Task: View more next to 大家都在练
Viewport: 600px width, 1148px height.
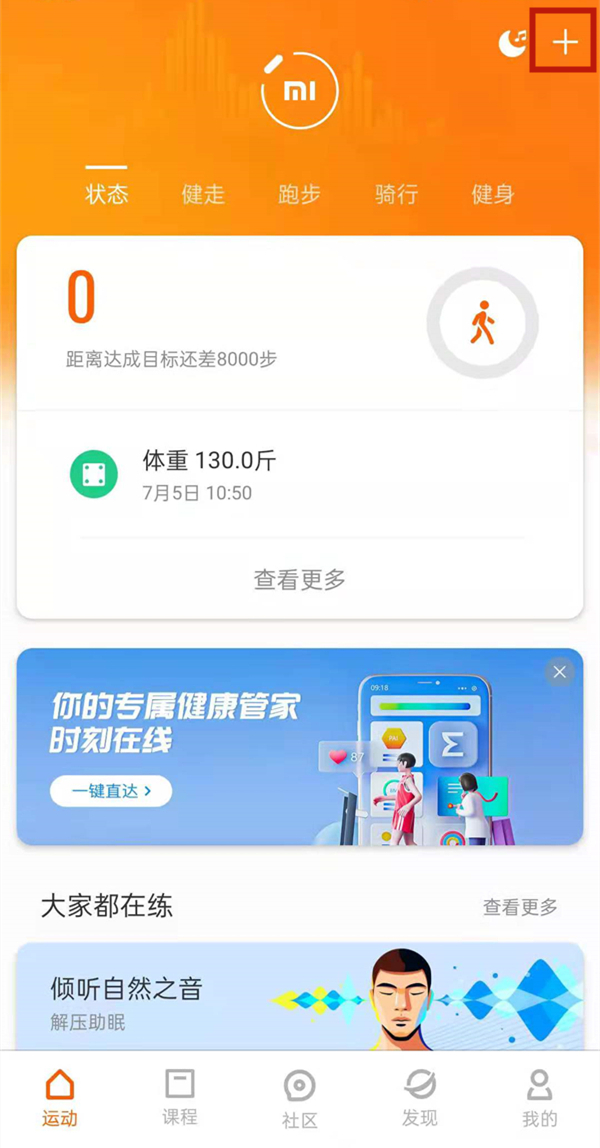Action: [x=520, y=907]
